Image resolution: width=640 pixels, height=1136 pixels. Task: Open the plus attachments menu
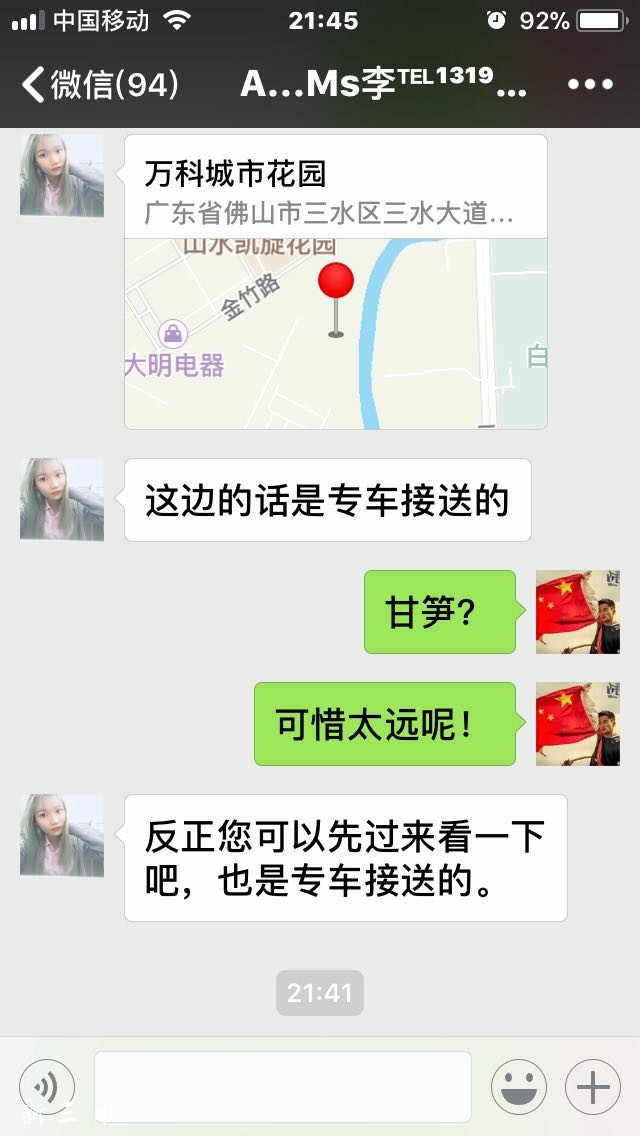pos(593,1086)
